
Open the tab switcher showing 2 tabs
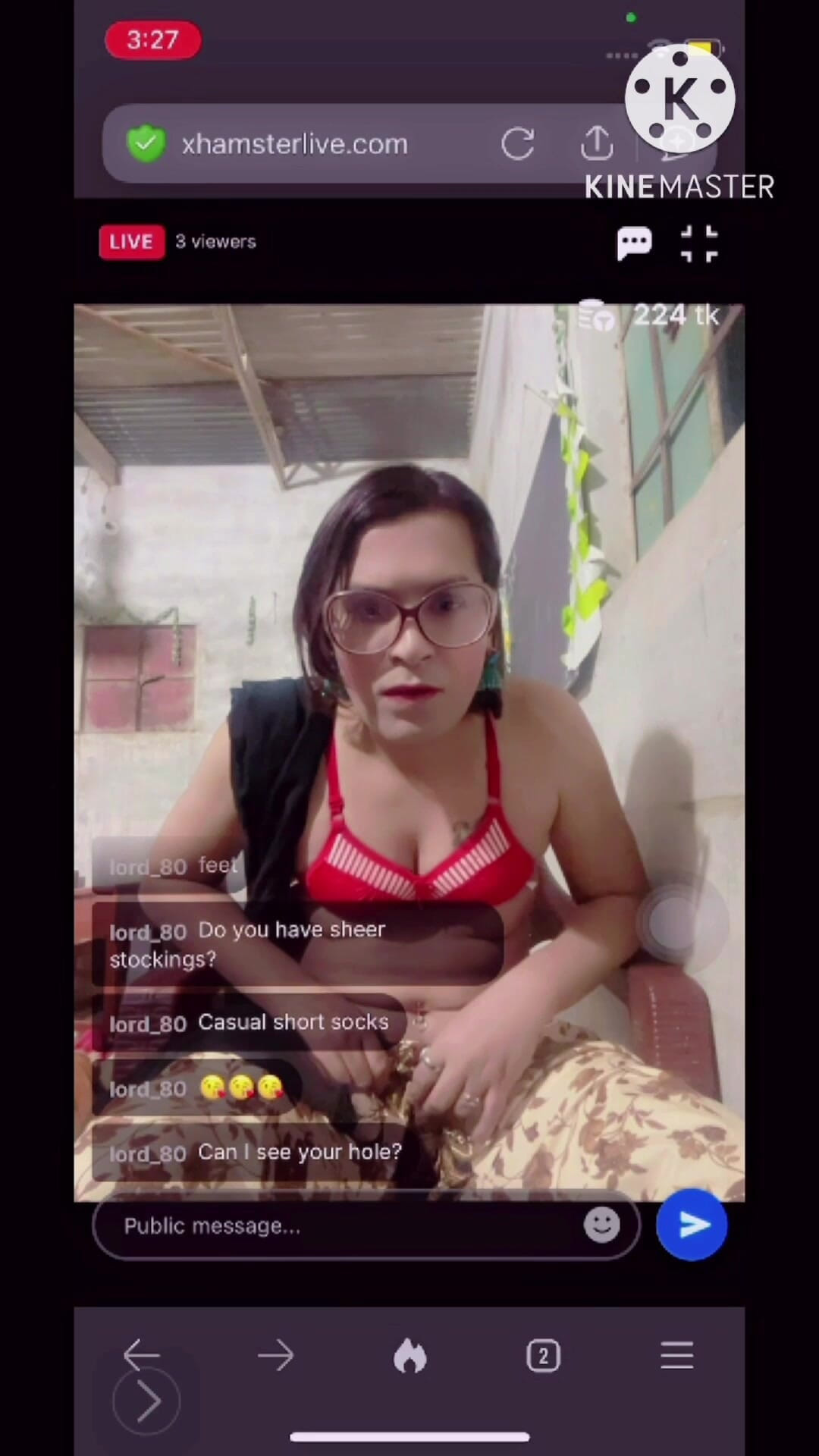(543, 1355)
